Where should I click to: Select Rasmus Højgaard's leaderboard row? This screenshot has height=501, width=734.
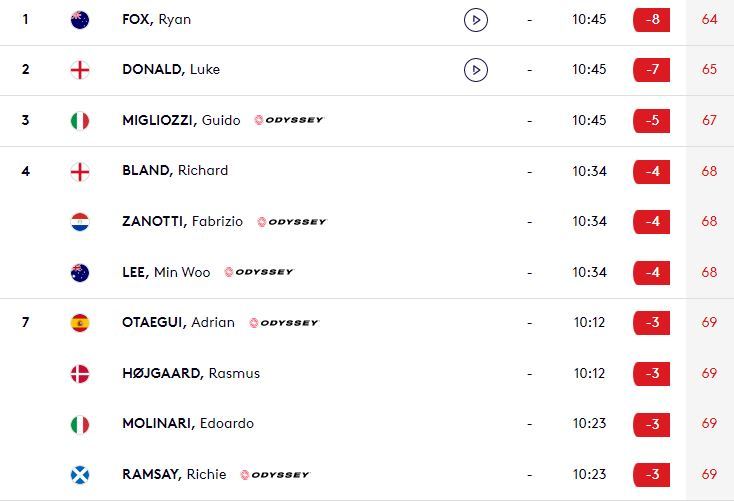pyautogui.click(x=190, y=373)
